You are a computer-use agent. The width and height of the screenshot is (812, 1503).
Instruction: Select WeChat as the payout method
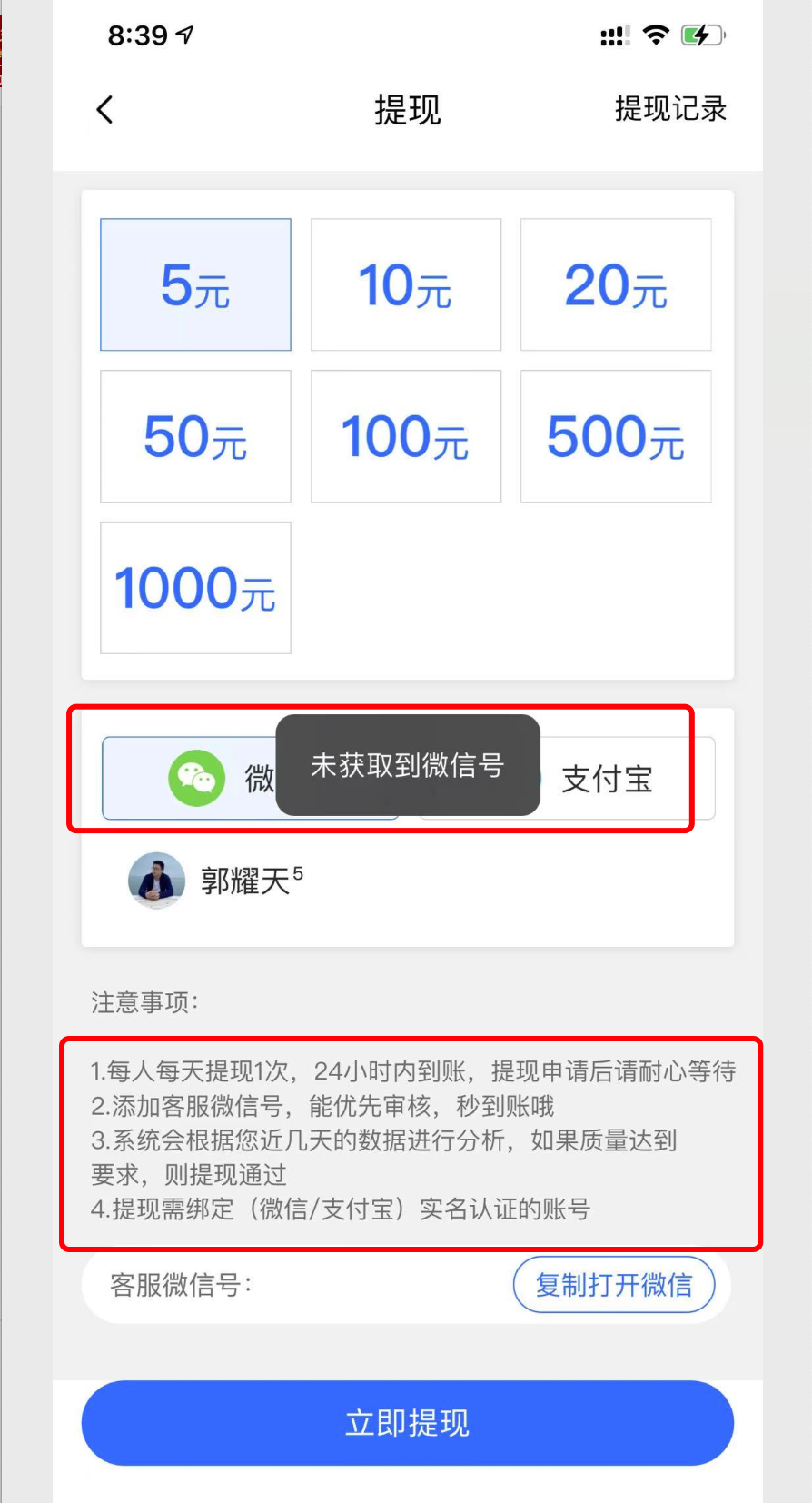195,779
